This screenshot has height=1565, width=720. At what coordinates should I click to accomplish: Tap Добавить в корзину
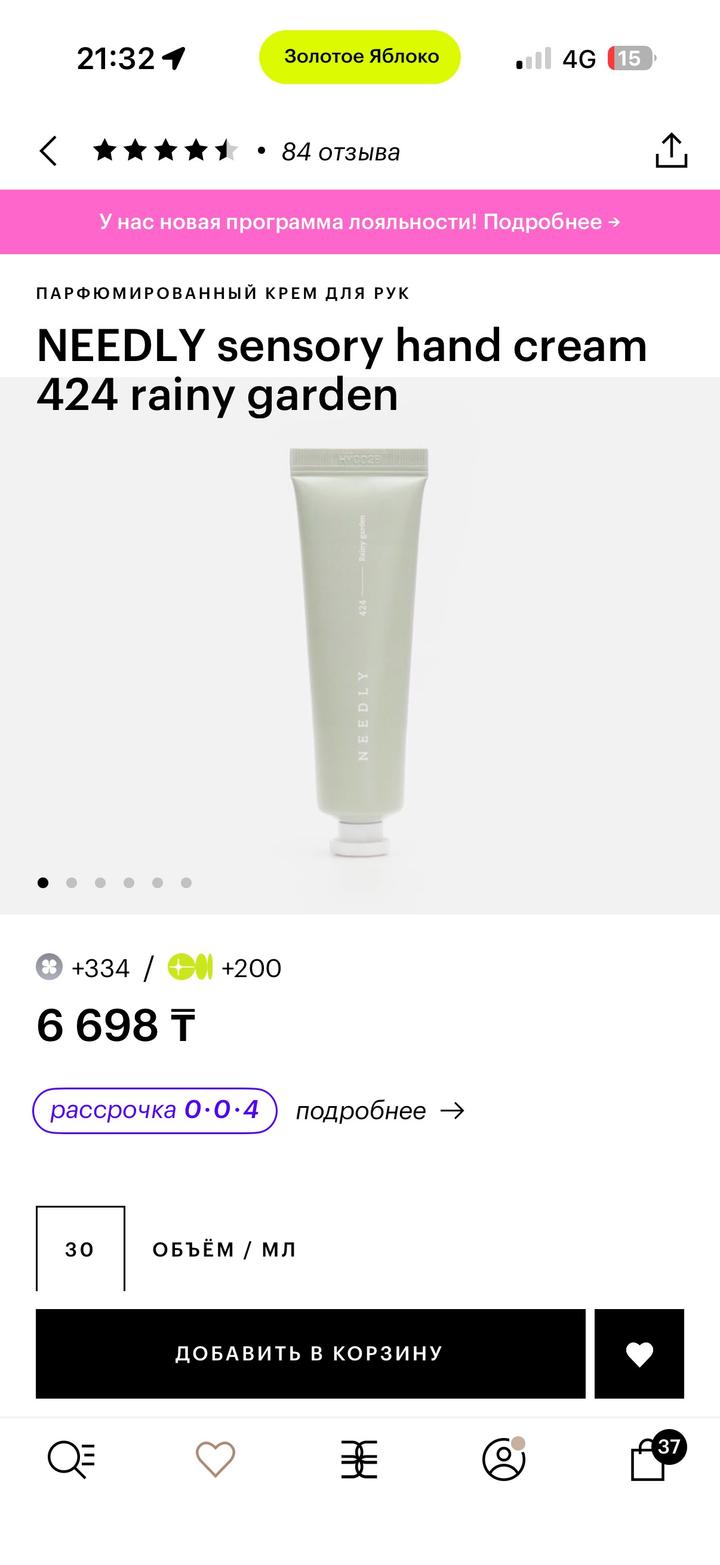pos(310,1353)
